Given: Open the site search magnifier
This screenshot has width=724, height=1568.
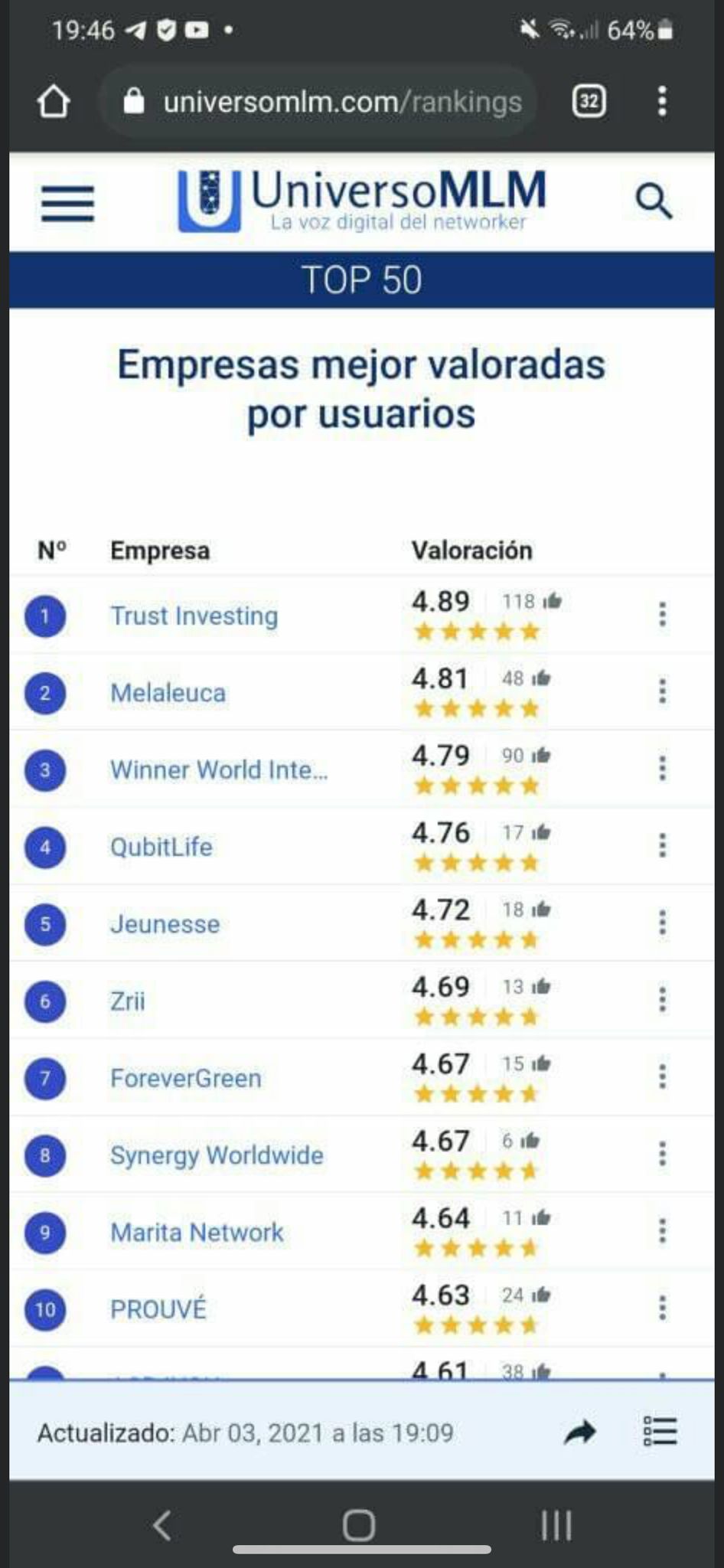Looking at the screenshot, I should [653, 202].
